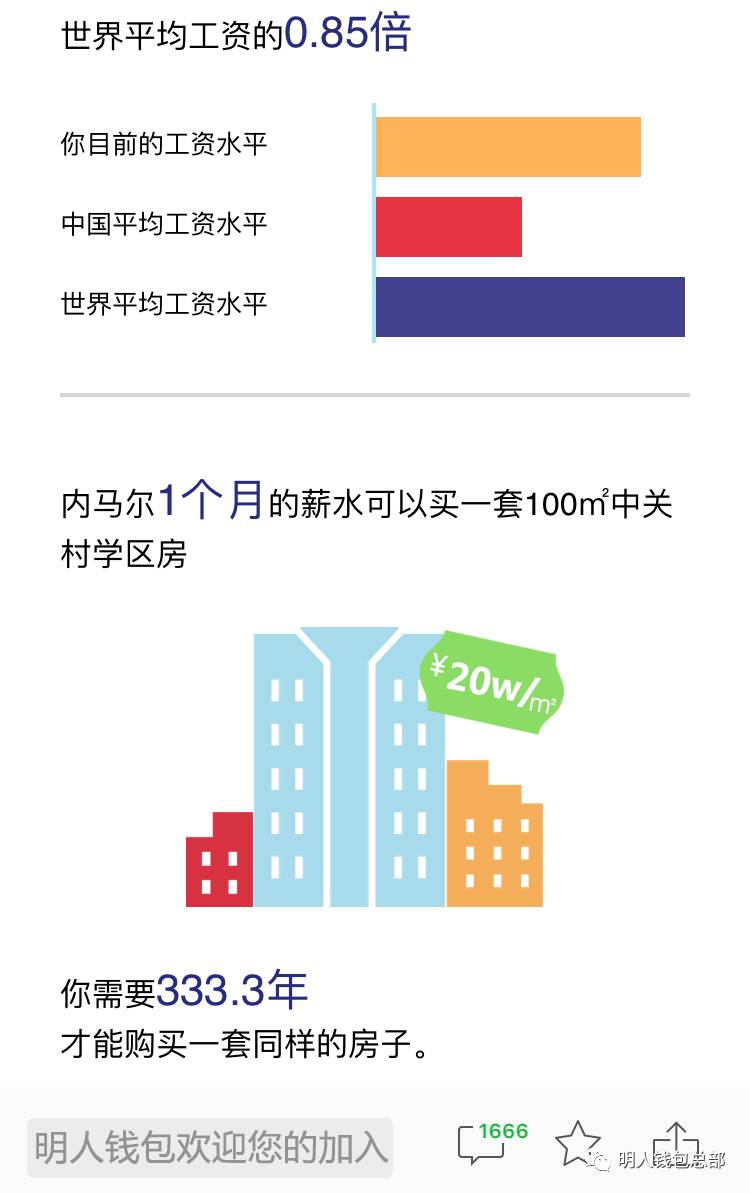Share this article
The image size is (750, 1193).
(x=676, y=1143)
